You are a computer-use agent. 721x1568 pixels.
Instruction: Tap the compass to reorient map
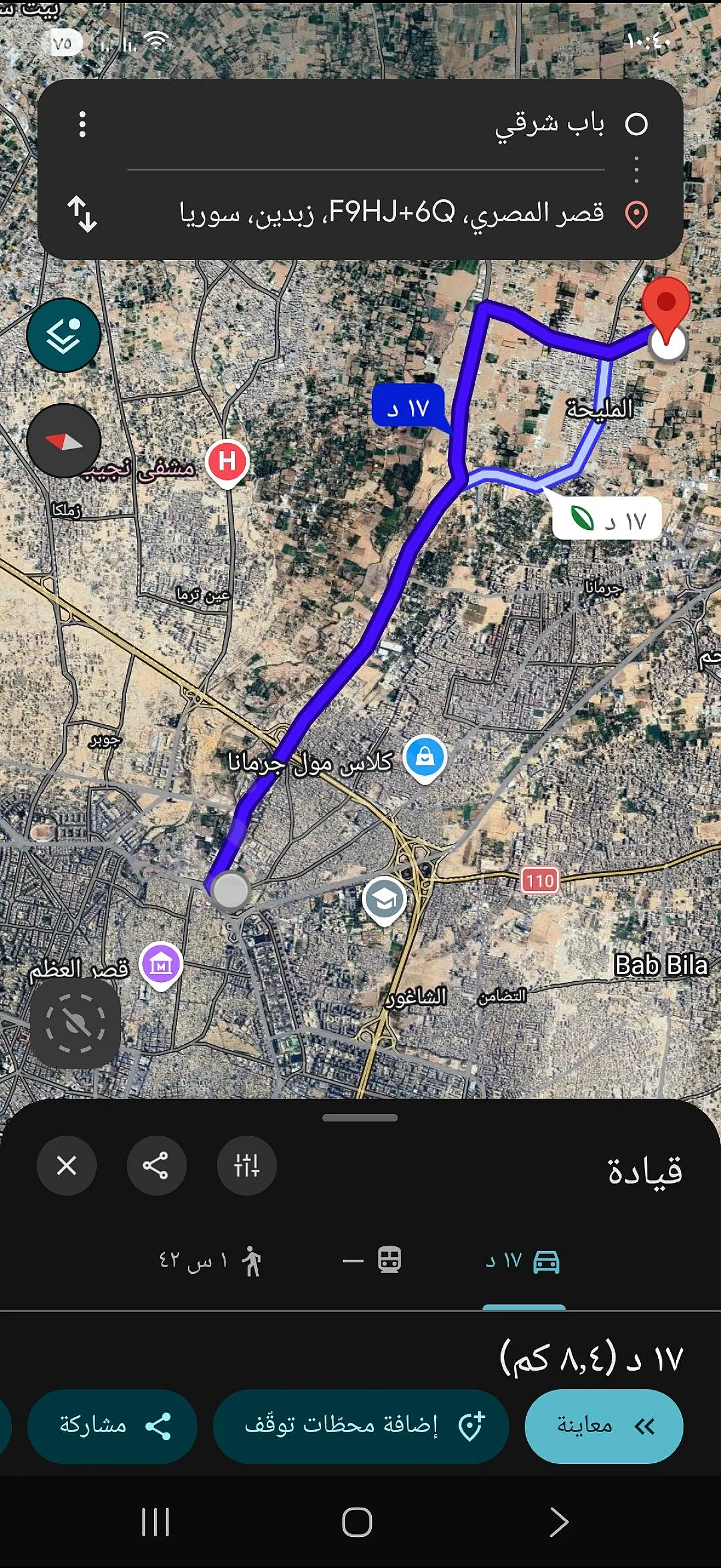64,440
